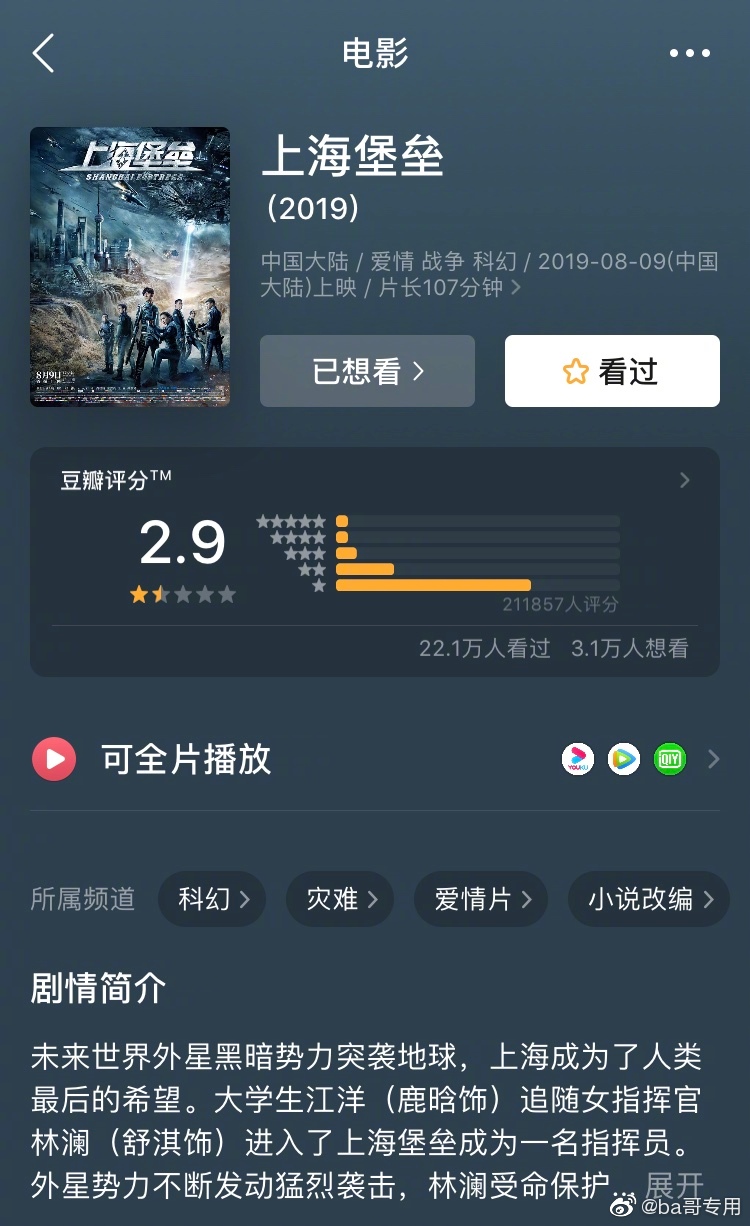Open the three-dot overflow menu
The height and width of the screenshot is (1226, 750).
689,53
